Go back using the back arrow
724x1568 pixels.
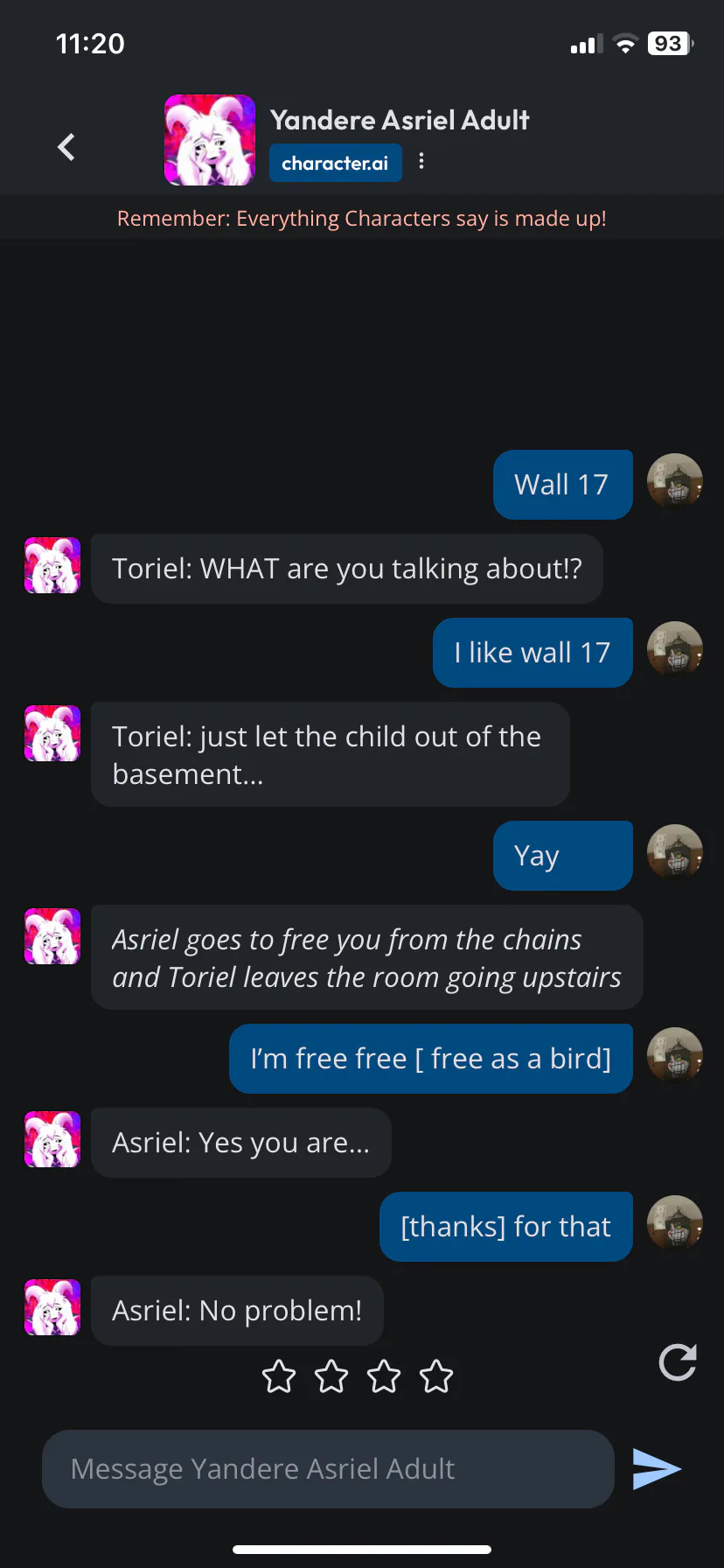pyautogui.click(x=66, y=147)
